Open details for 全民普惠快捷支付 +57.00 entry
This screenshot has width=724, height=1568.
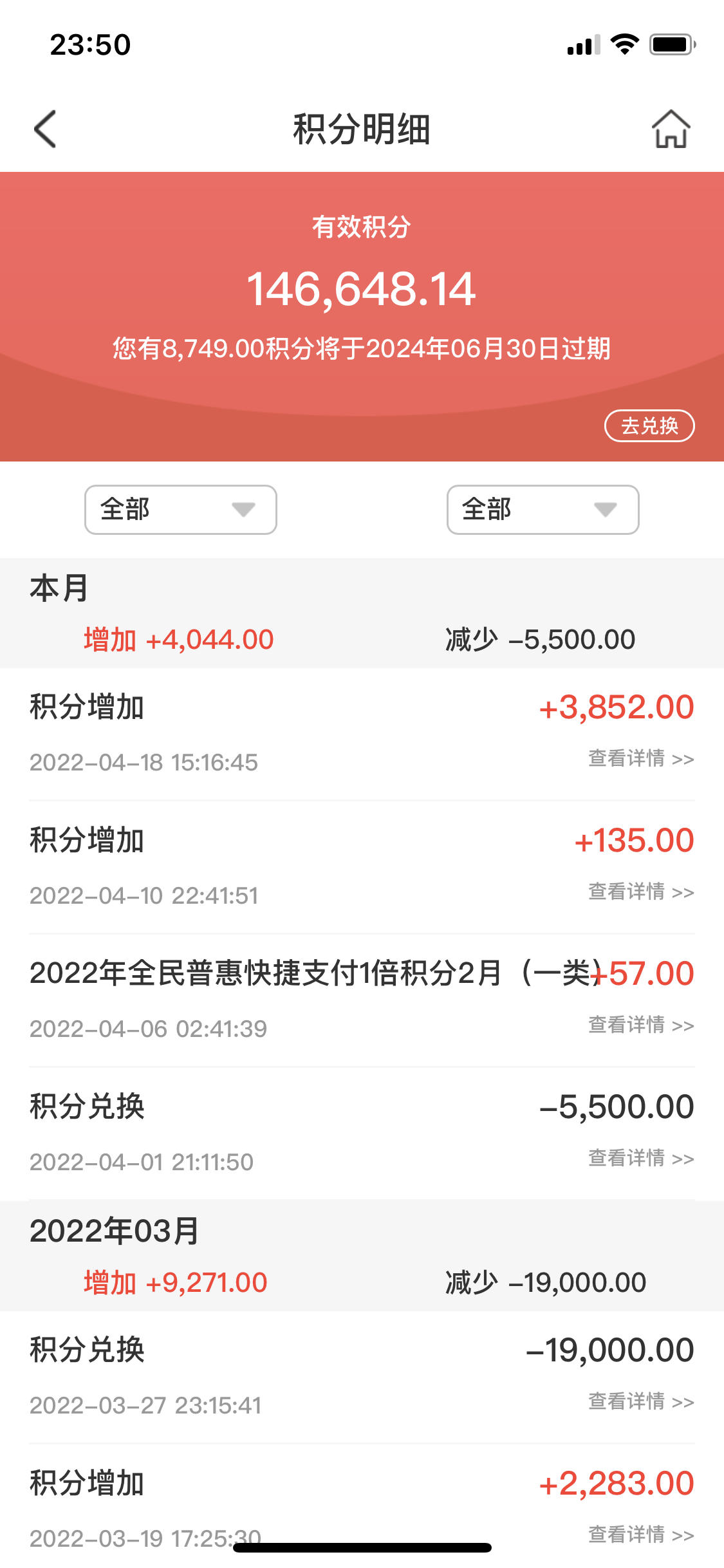[x=641, y=1025]
